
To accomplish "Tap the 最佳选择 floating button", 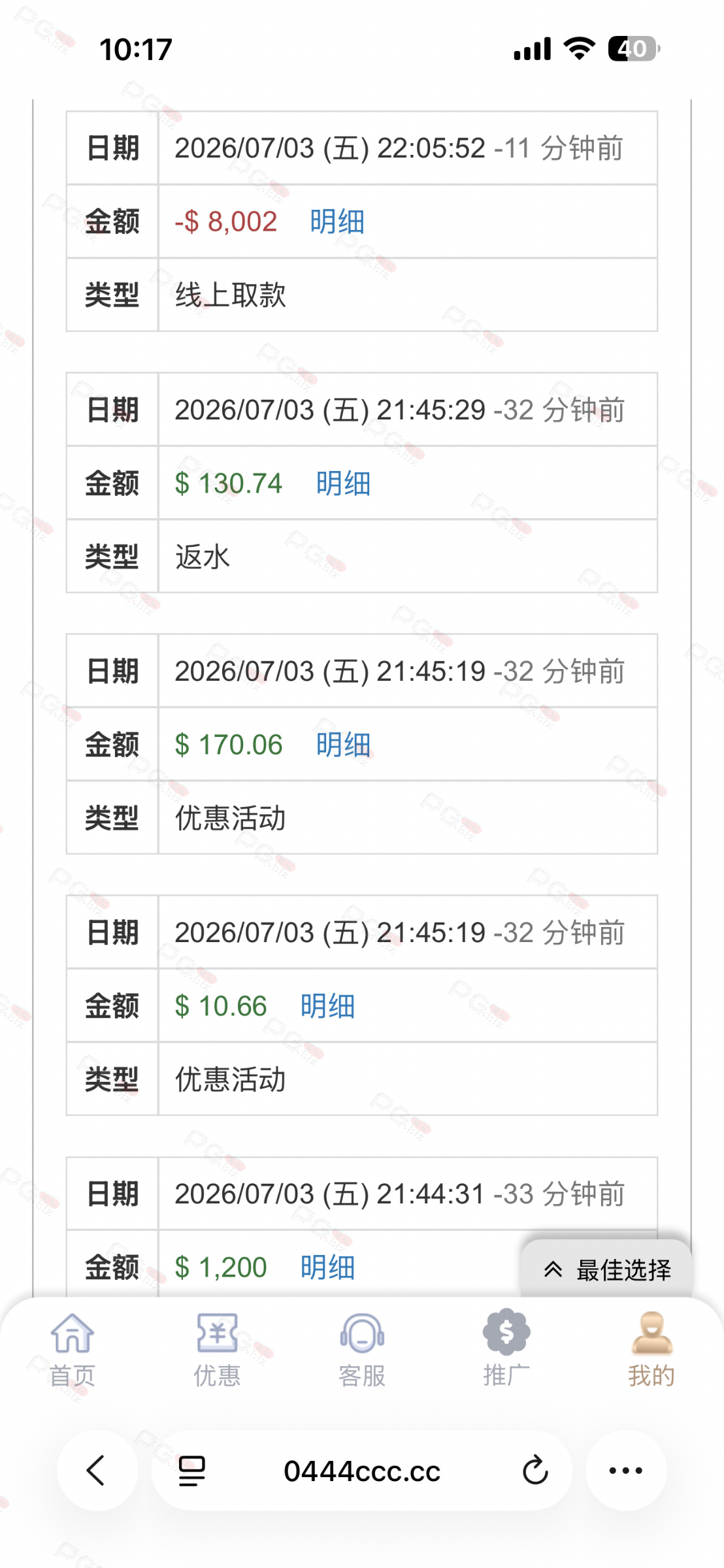I will 606,1269.
